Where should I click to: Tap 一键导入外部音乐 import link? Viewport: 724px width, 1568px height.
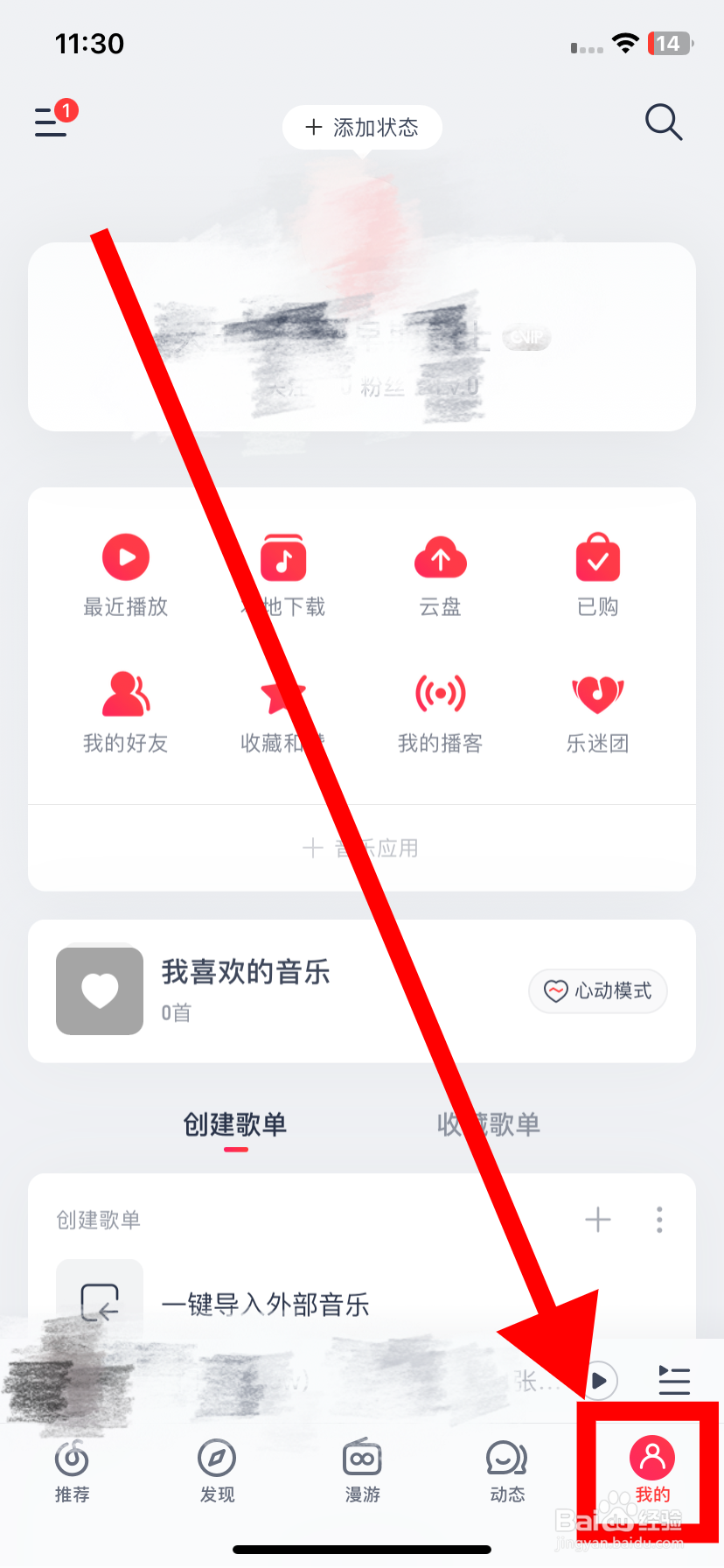[x=265, y=1305]
